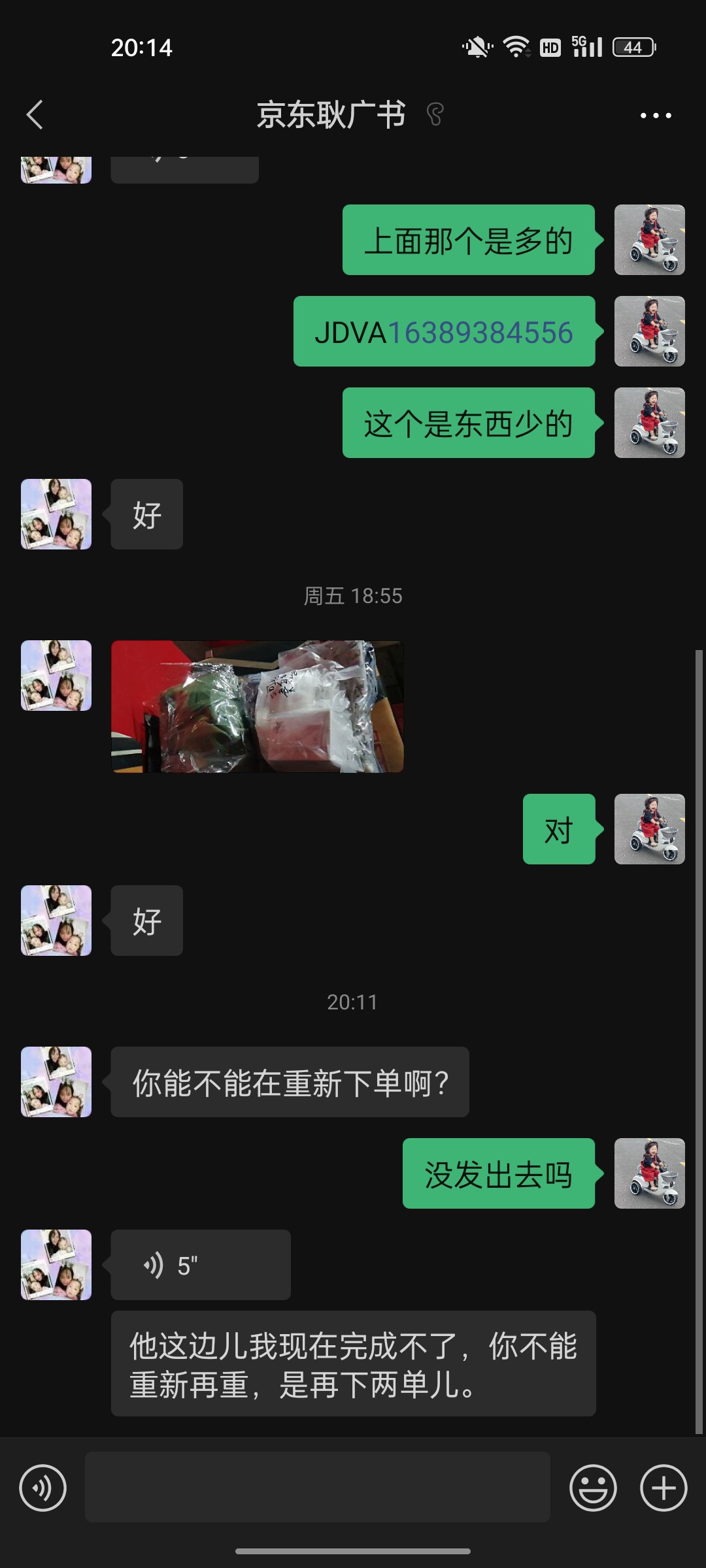Open the emoji picker
Image resolution: width=706 pixels, height=1568 pixels.
tap(593, 1488)
